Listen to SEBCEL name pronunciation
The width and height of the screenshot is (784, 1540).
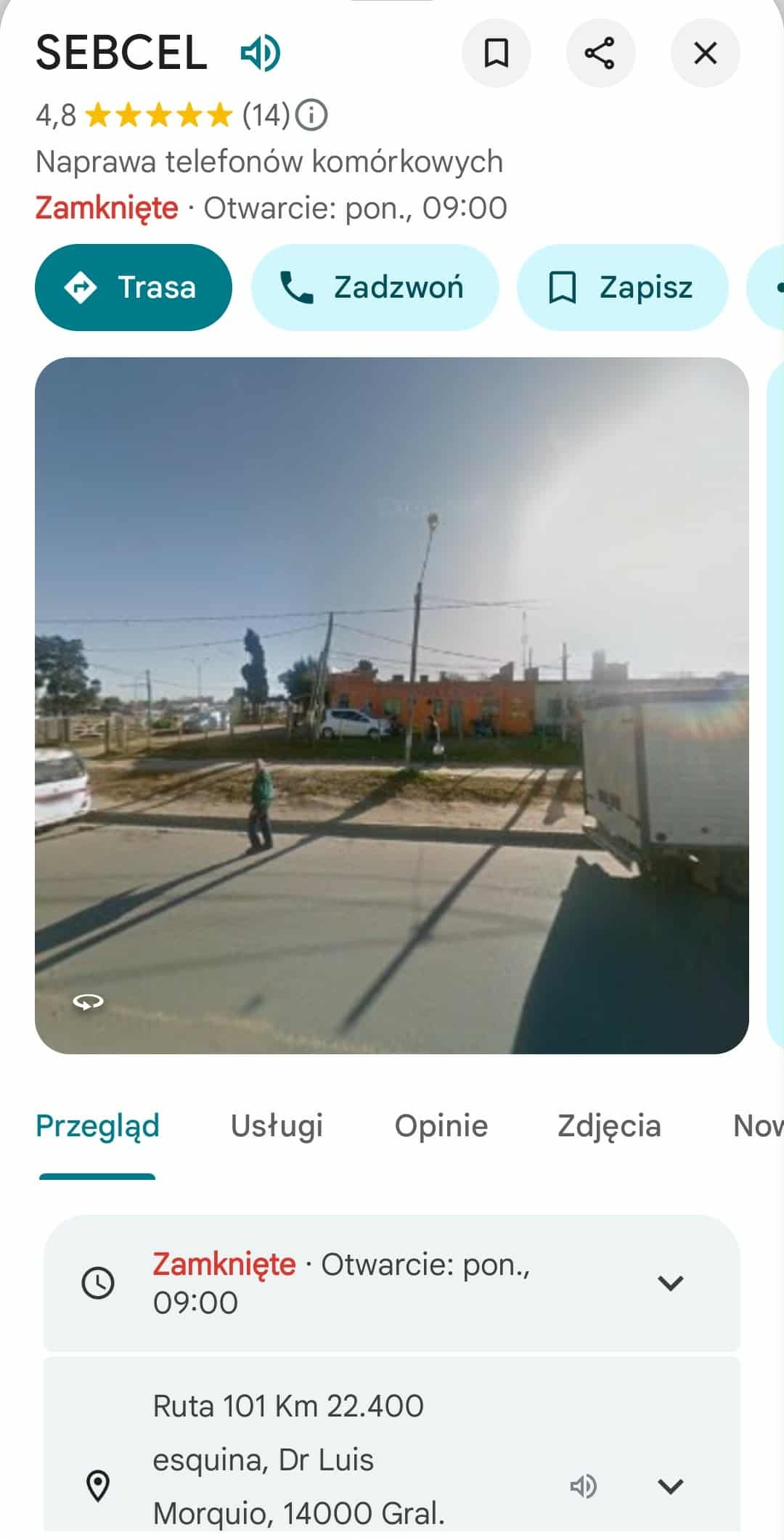(x=261, y=53)
